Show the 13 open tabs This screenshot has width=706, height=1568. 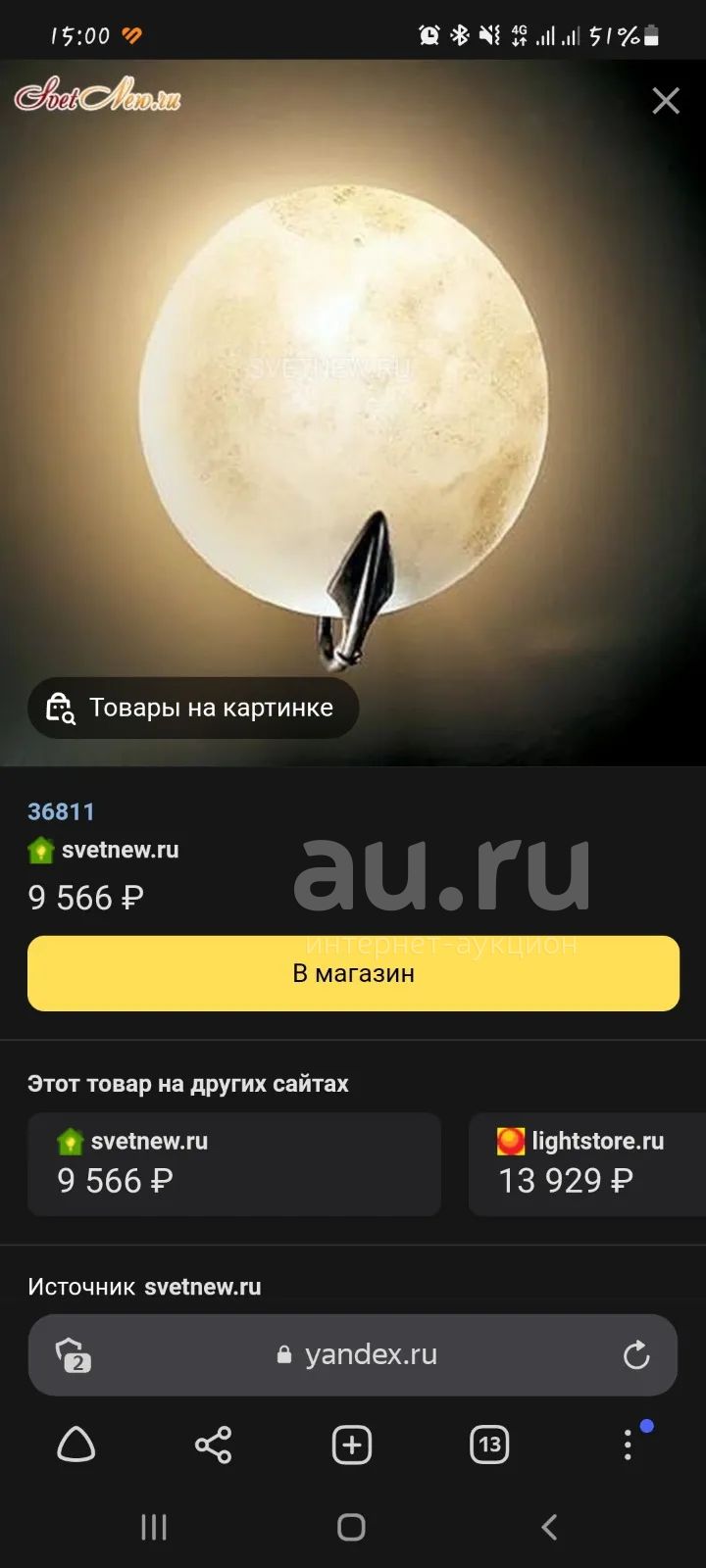point(489,1445)
